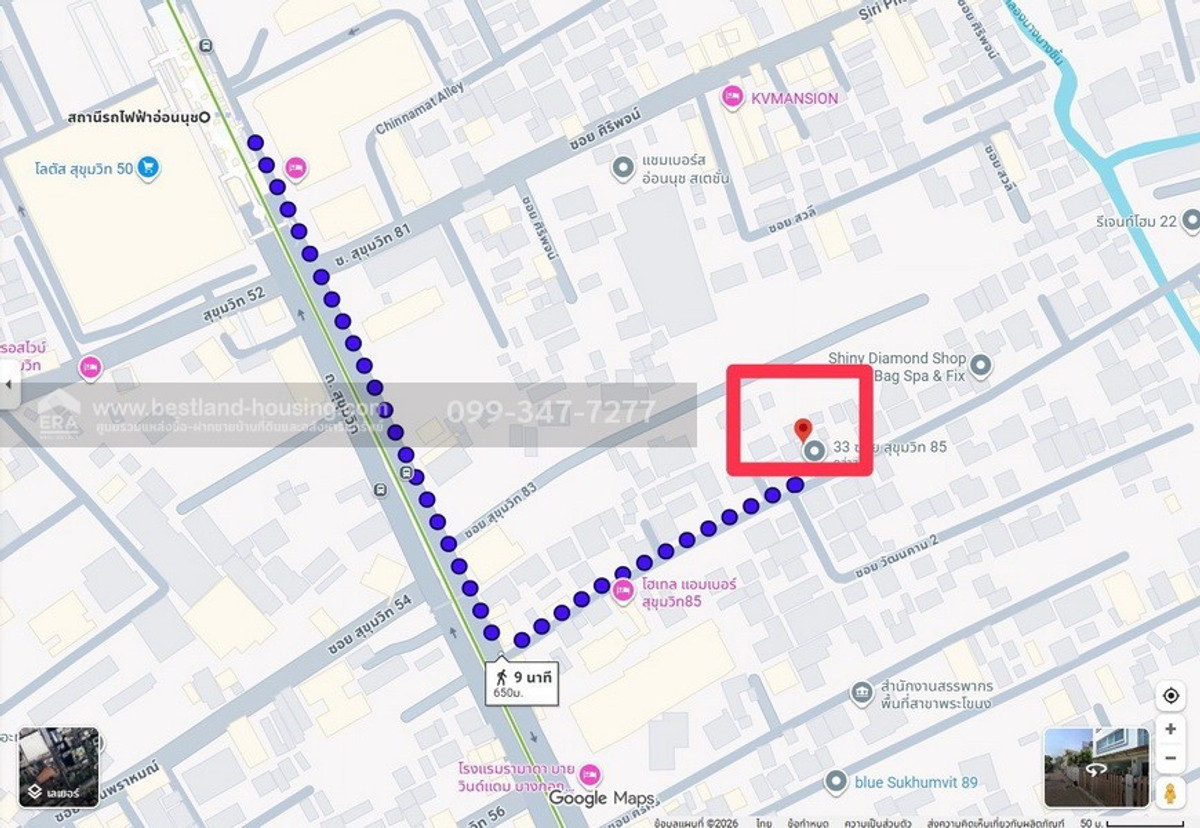Activate the Street View pegman
The image size is (1200, 828).
coord(1169,793)
